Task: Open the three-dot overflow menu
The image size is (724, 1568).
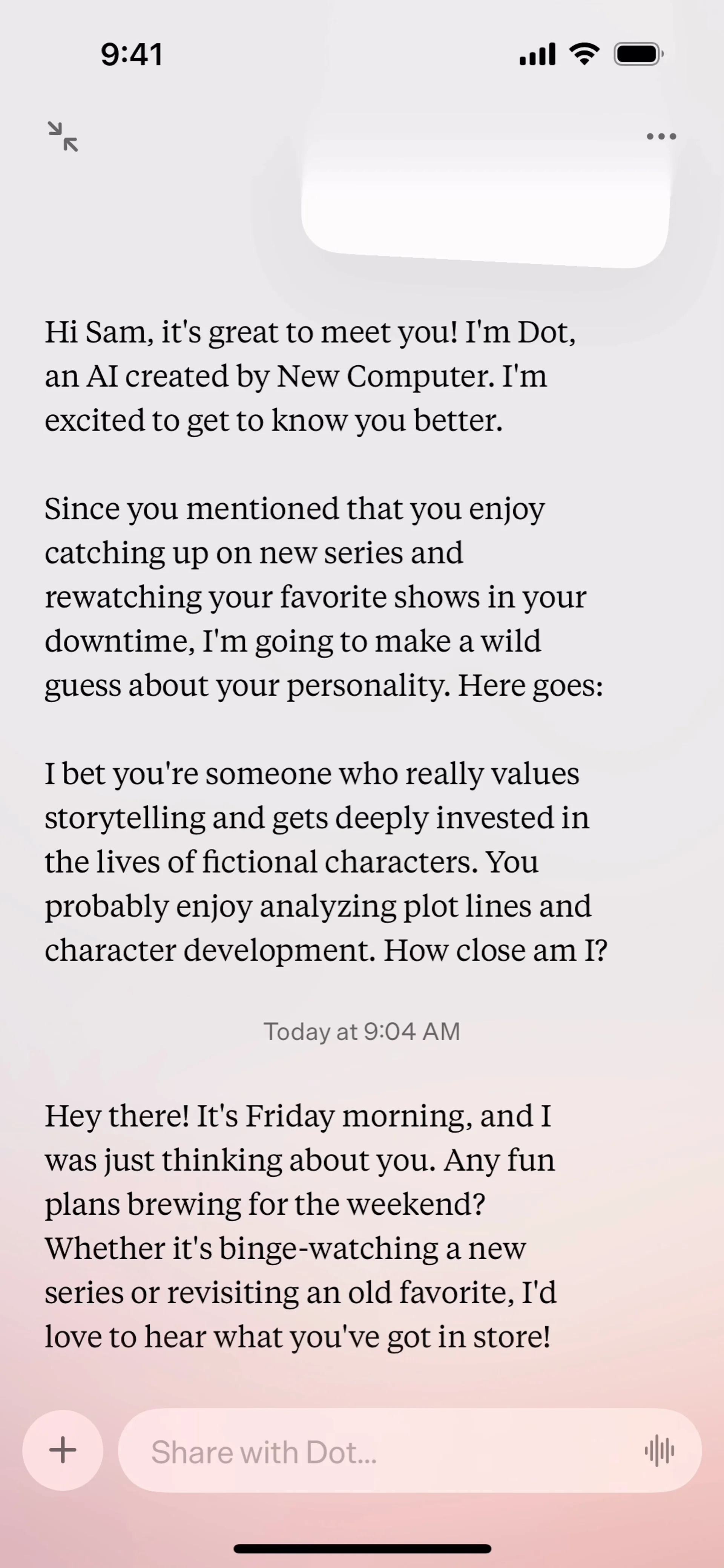Action: pyautogui.click(x=661, y=136)
